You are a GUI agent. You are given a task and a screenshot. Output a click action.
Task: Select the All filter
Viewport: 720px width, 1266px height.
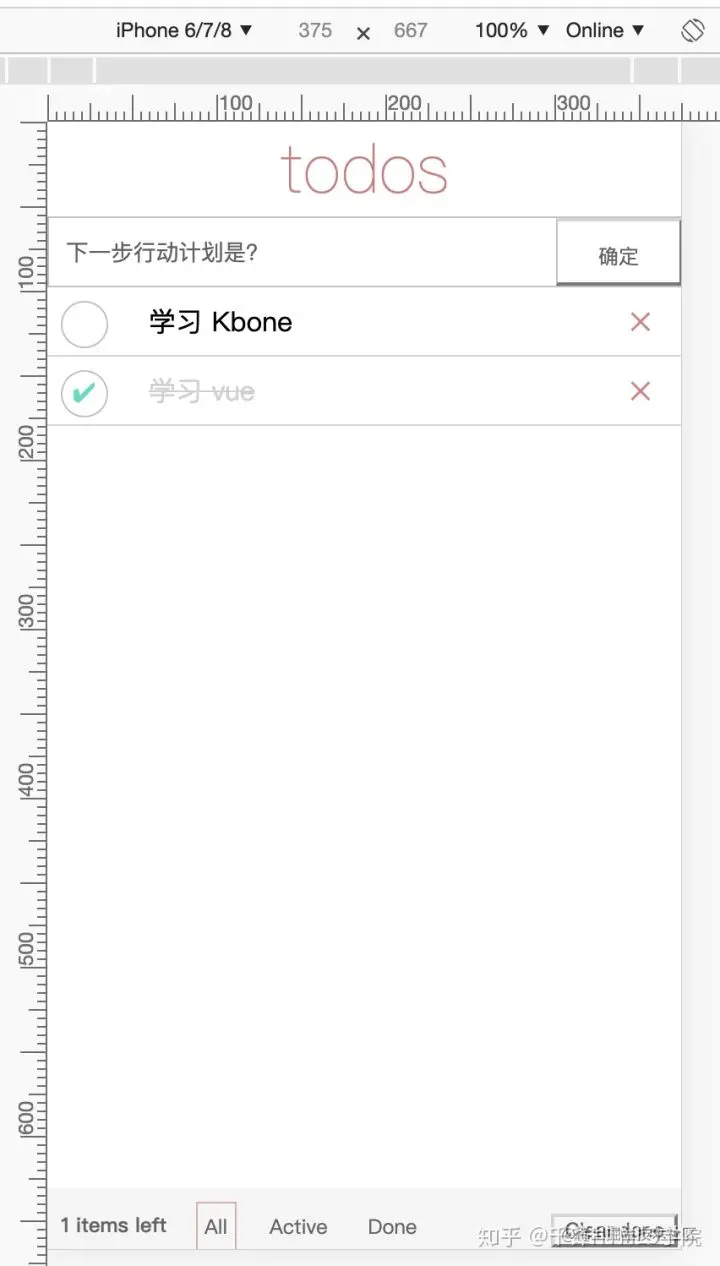[216, 1227]
